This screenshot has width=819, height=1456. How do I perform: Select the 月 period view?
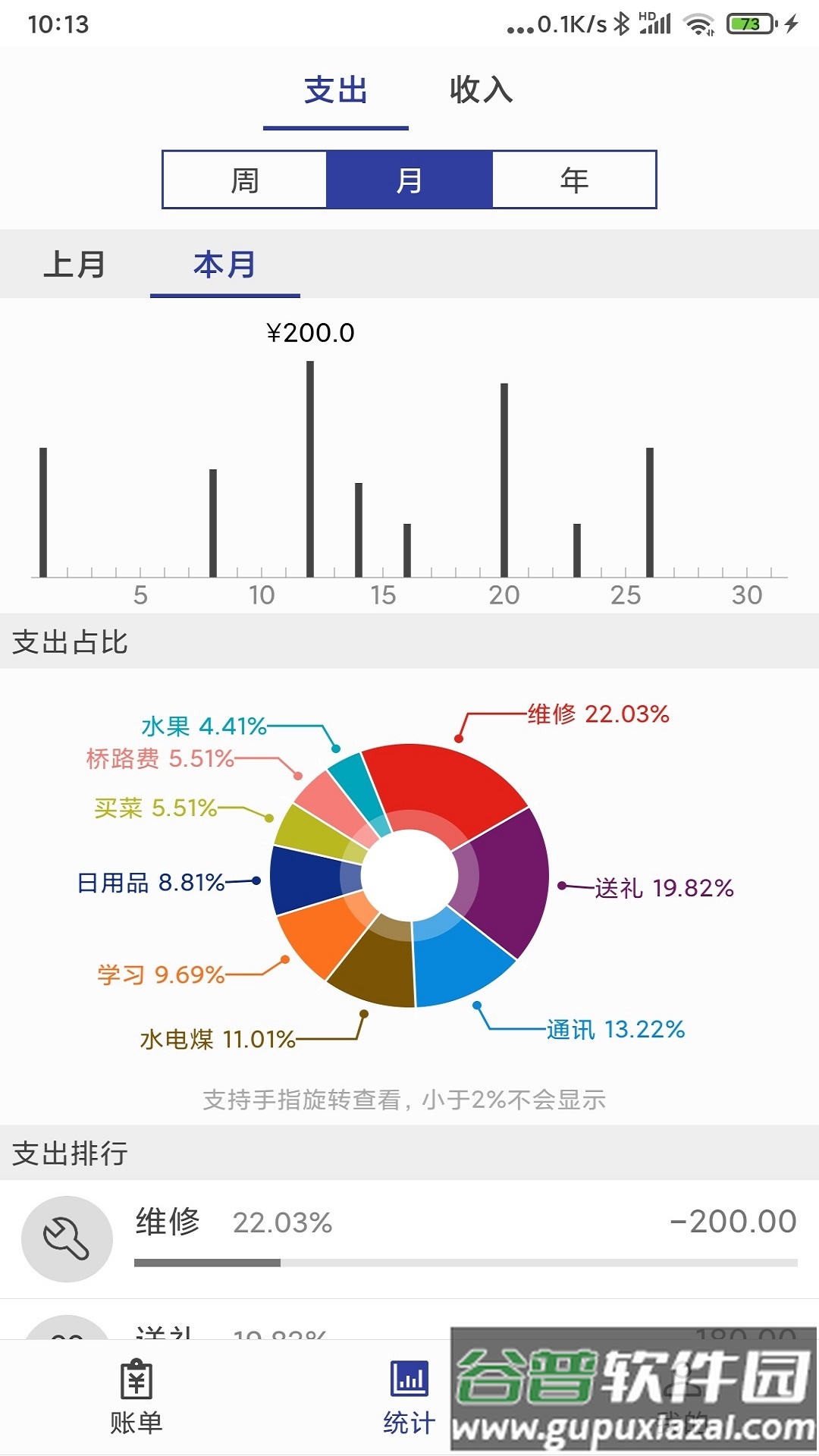tap(409, 180)
